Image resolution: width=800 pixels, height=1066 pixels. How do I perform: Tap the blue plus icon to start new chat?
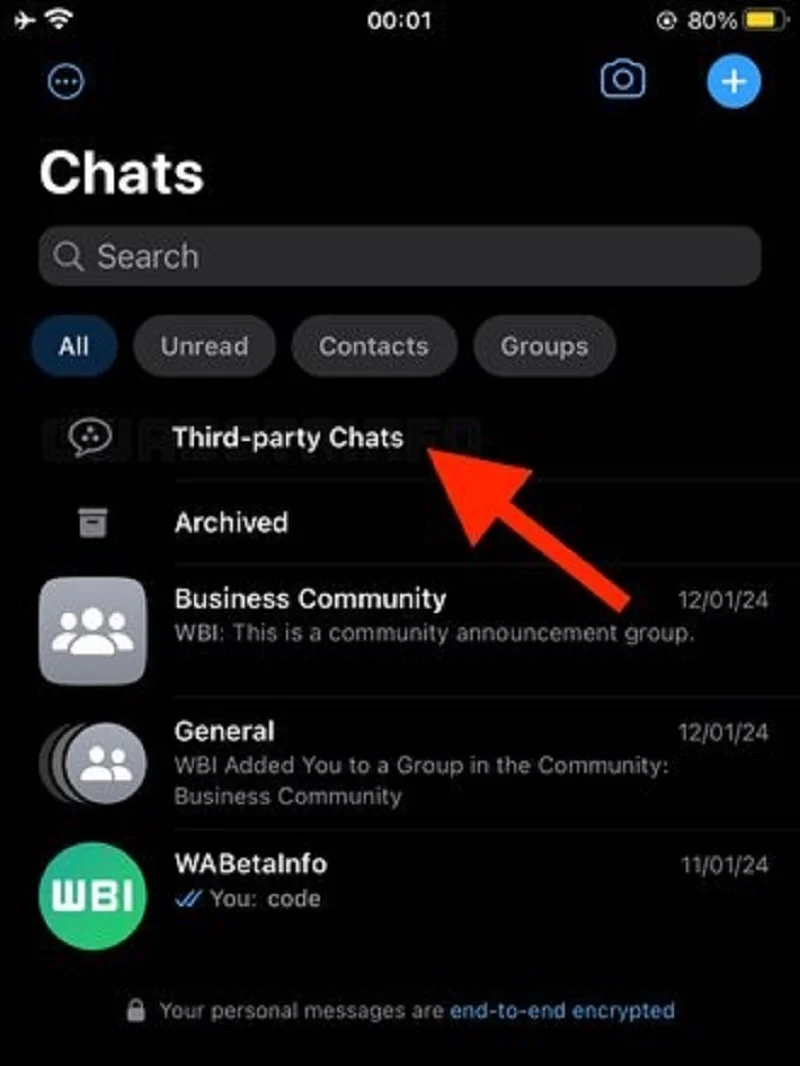[734, 81]
